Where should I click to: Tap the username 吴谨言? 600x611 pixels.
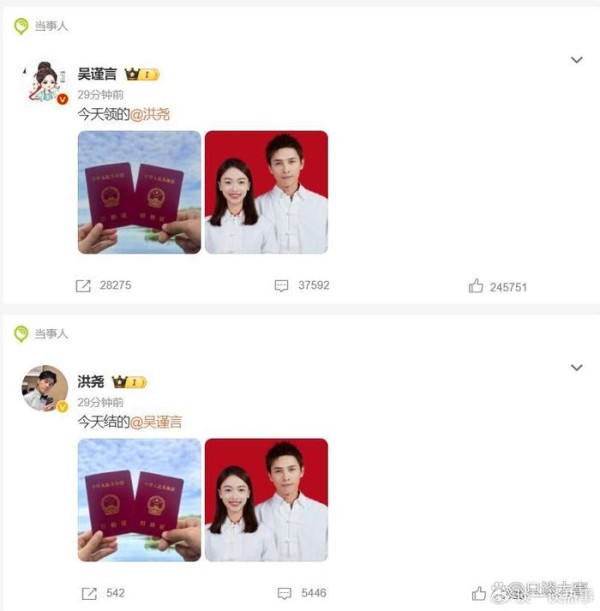(97, 74)
